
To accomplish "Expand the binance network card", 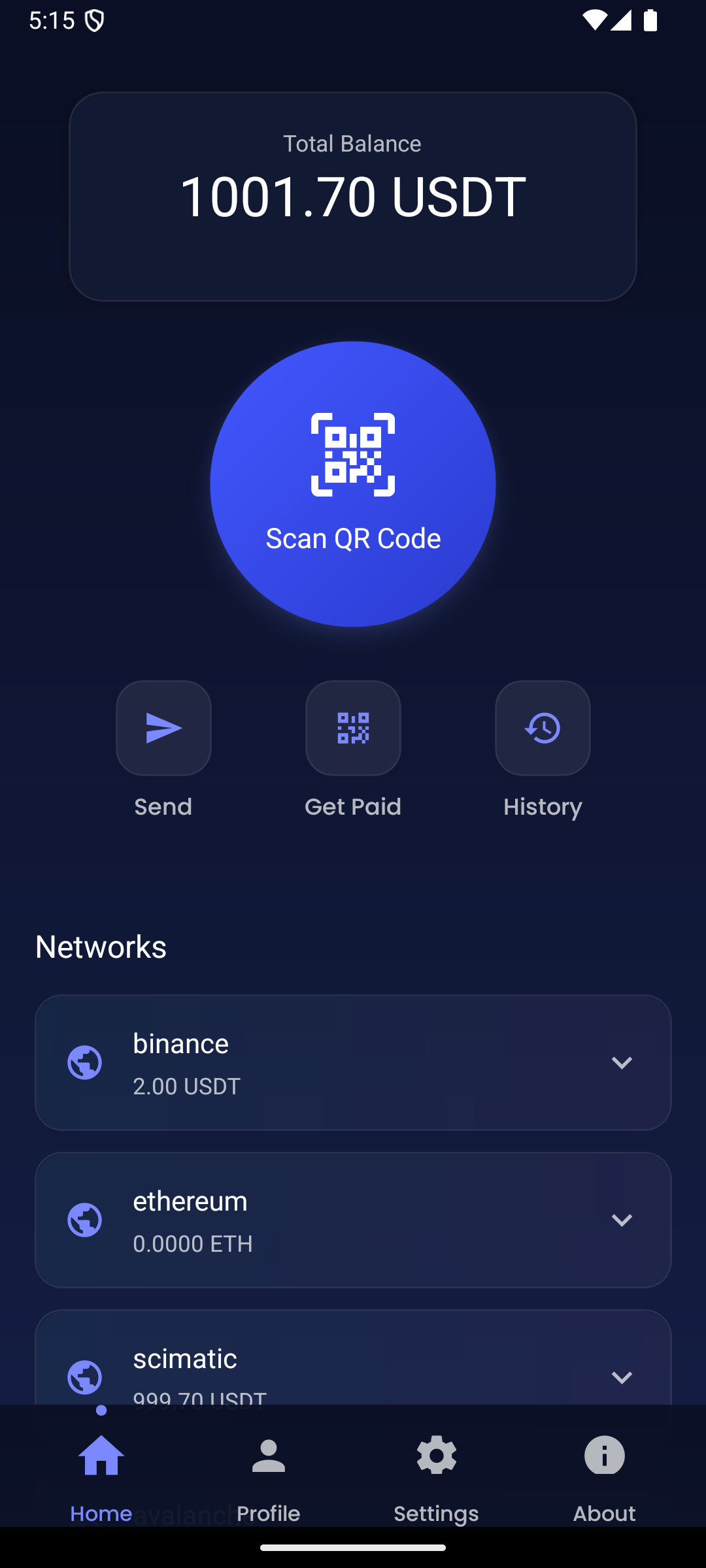I will [x=621, y=1063].
